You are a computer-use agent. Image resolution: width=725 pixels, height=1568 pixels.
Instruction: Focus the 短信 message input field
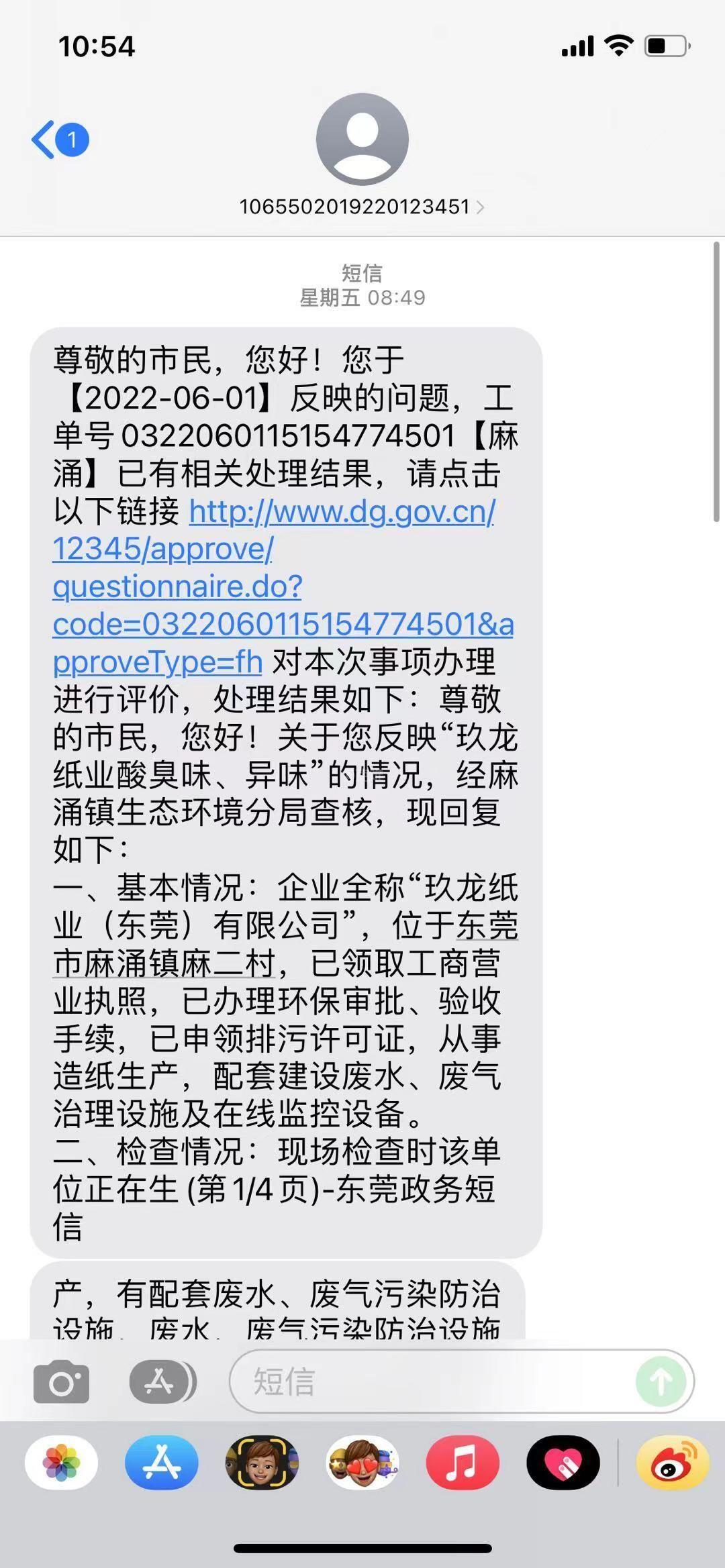click(430, 1382)
